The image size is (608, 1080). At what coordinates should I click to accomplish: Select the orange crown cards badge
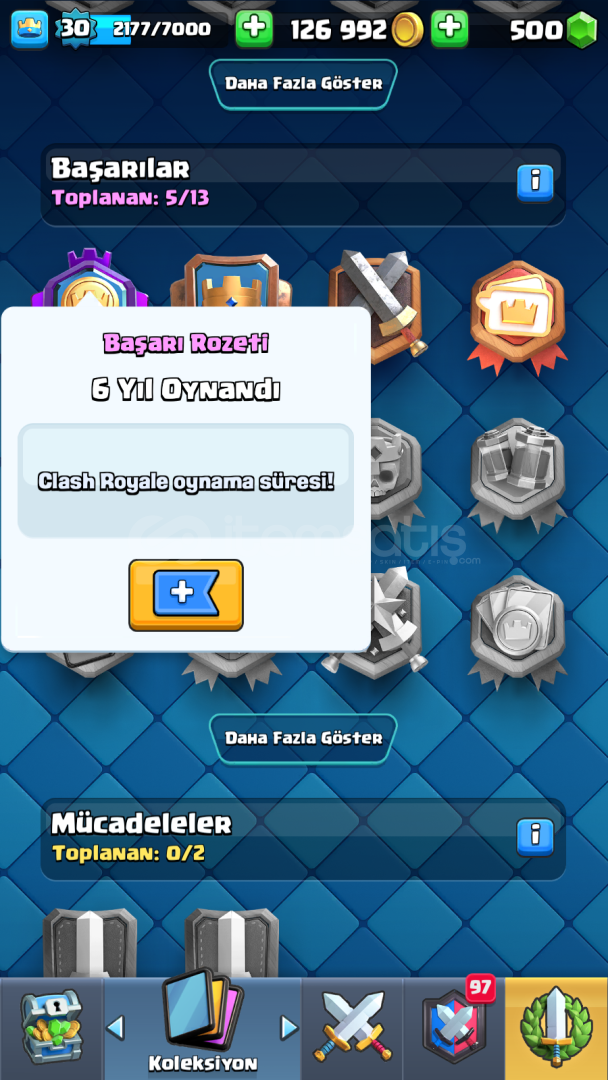pyautogui.click(x=518, y=315)
